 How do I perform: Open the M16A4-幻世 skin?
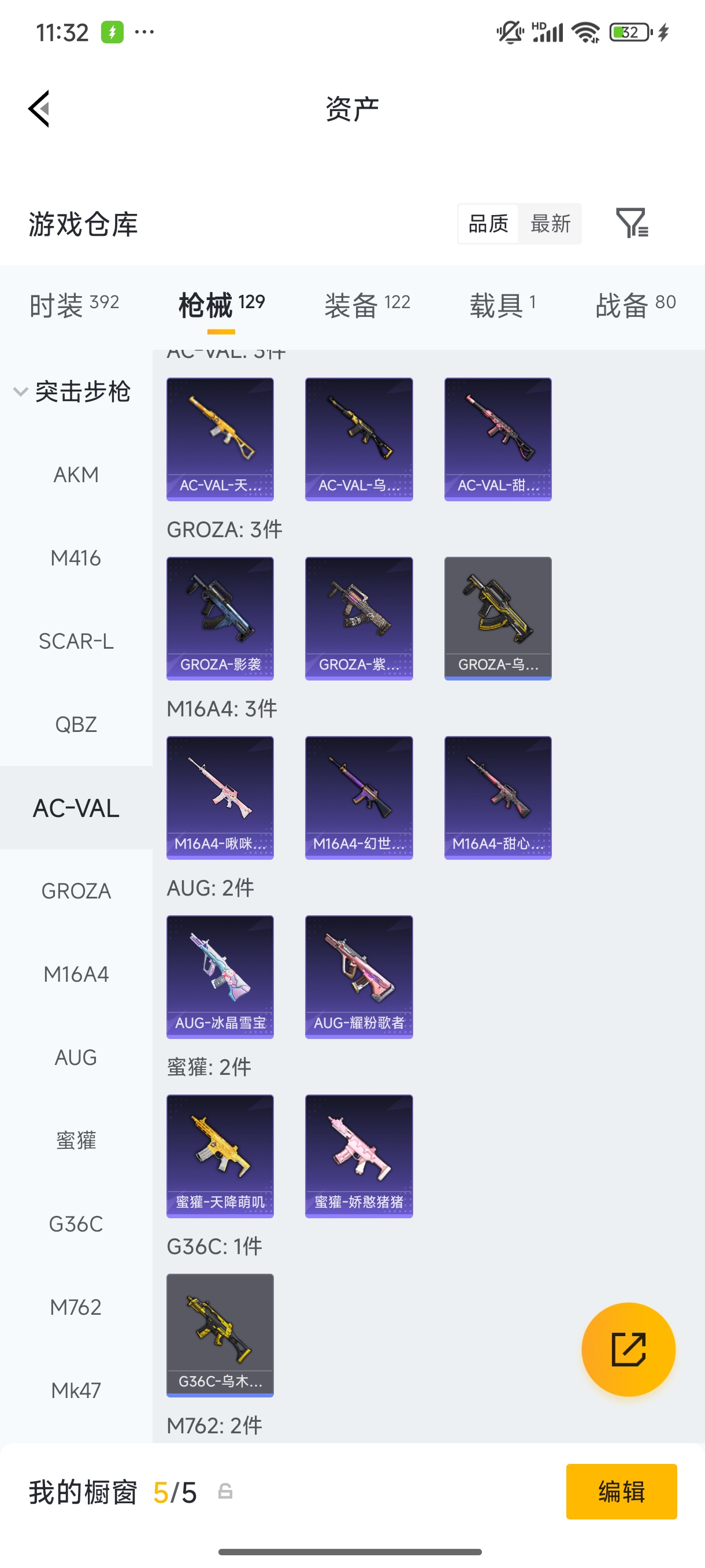(359, 797)
